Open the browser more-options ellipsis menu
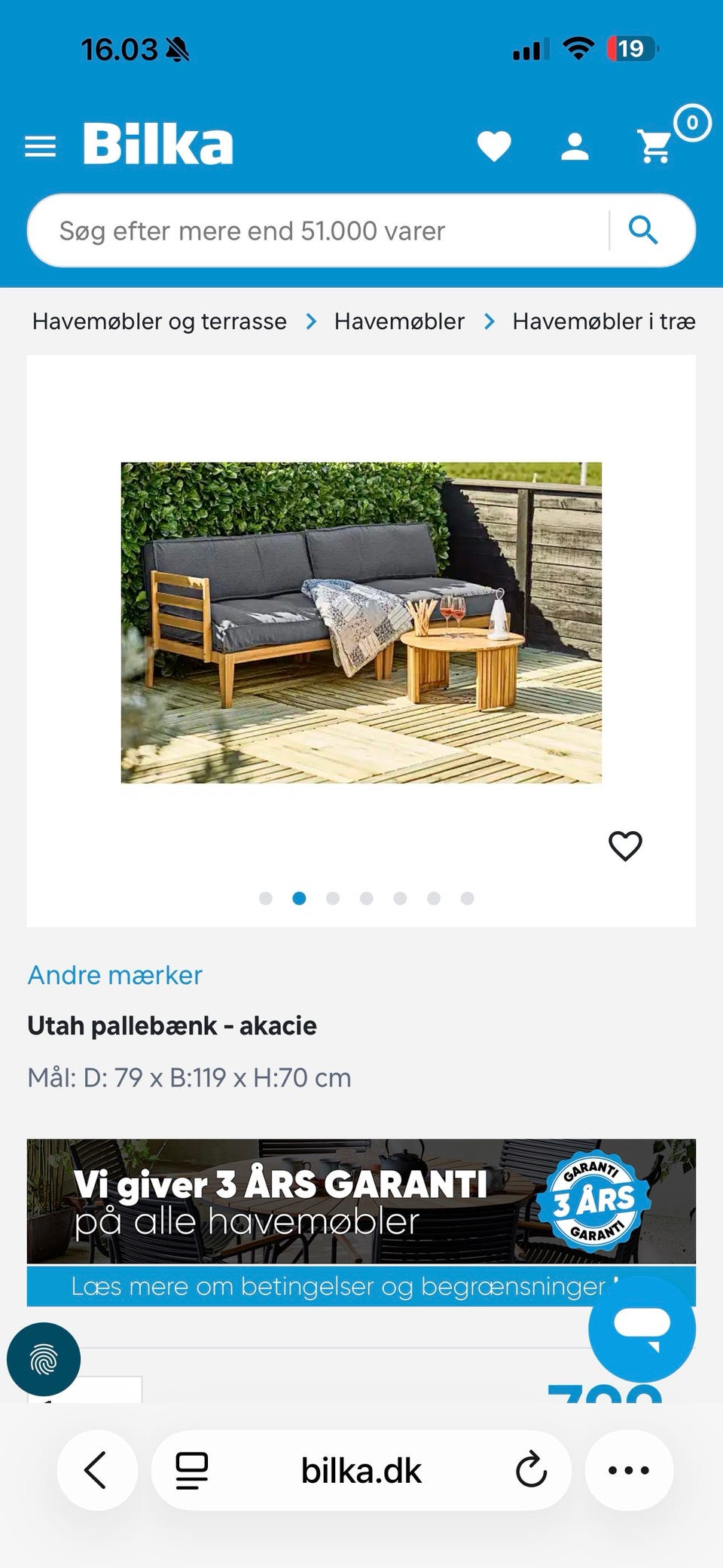This screenshot has width=723, height=1568. [x=629, y=1470]
